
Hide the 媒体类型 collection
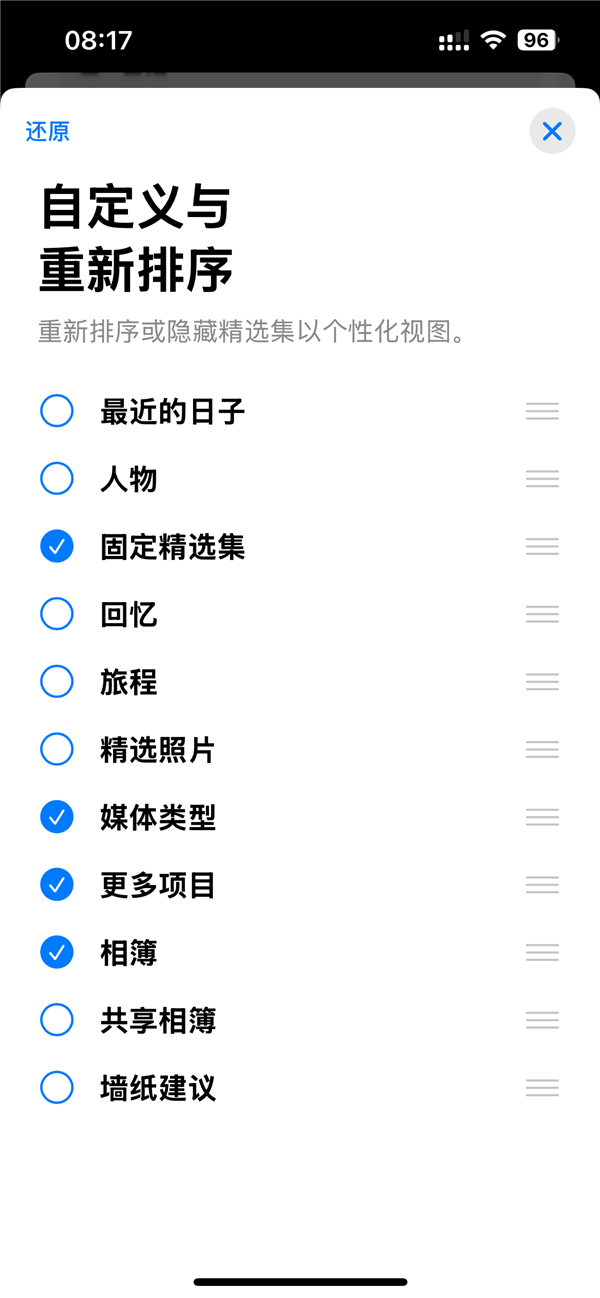[x=57, y=817]
